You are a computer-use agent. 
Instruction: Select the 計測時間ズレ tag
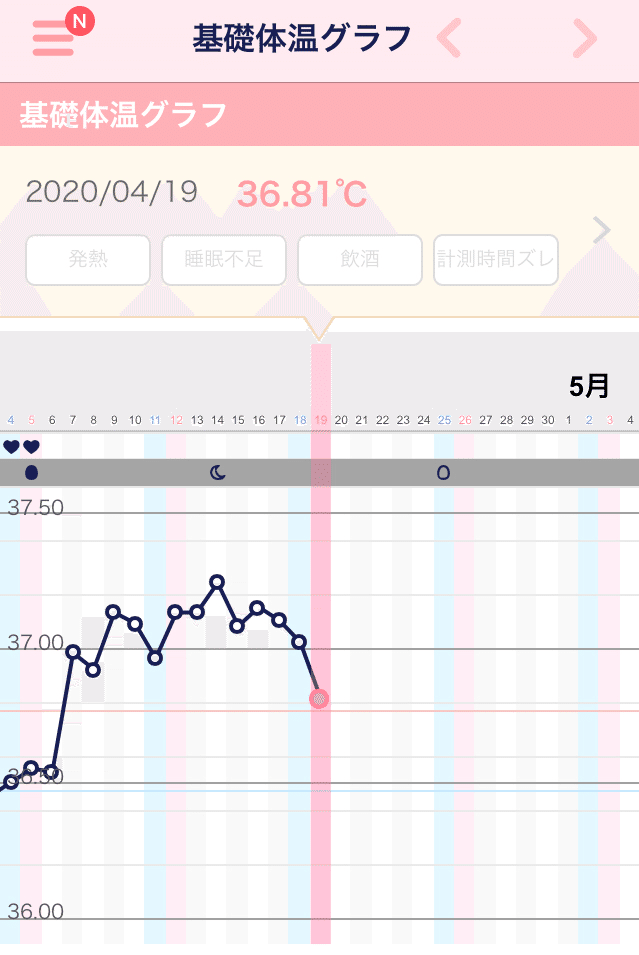click(x=496, y=260)
